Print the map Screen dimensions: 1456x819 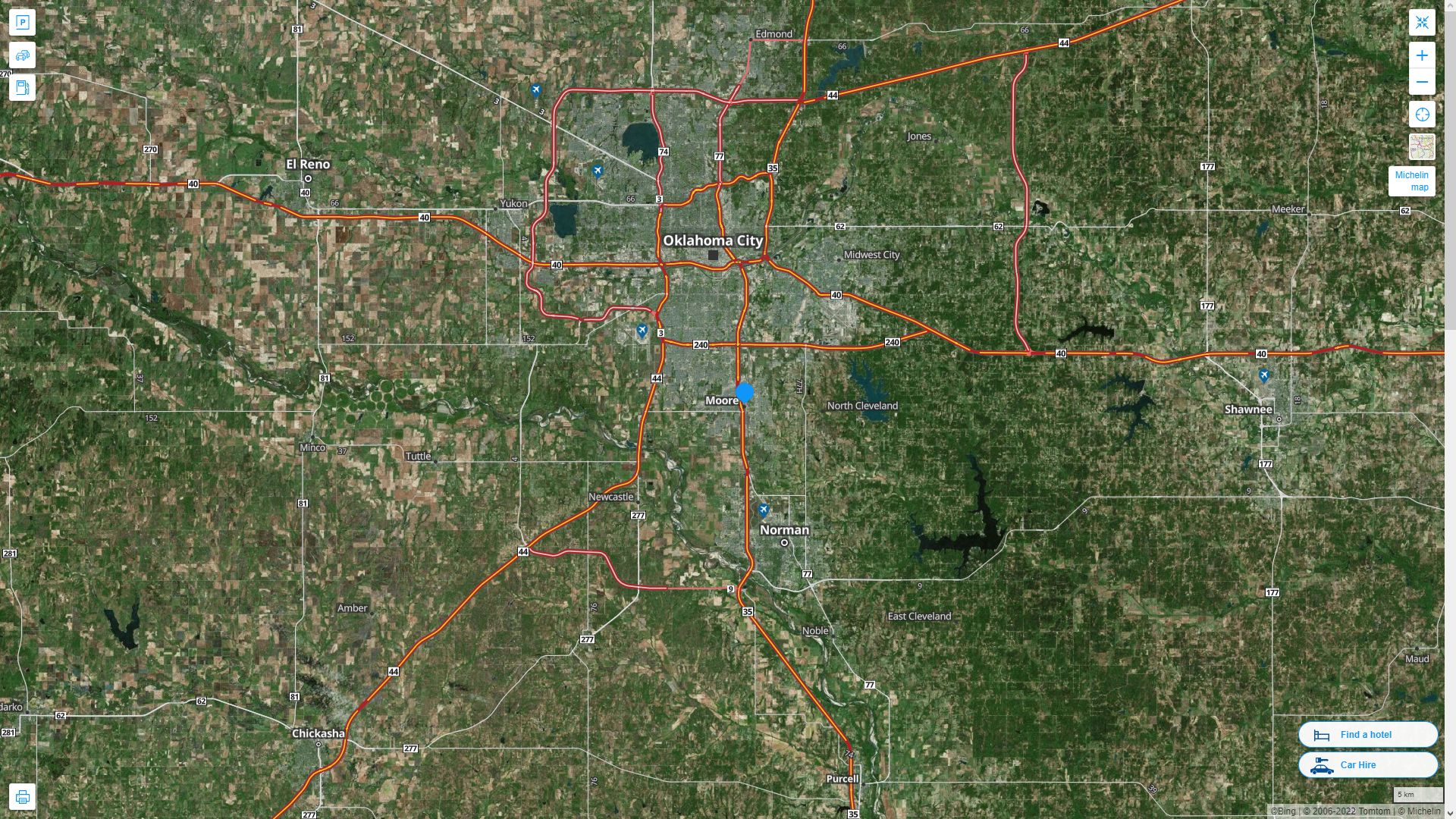[22, 797]
